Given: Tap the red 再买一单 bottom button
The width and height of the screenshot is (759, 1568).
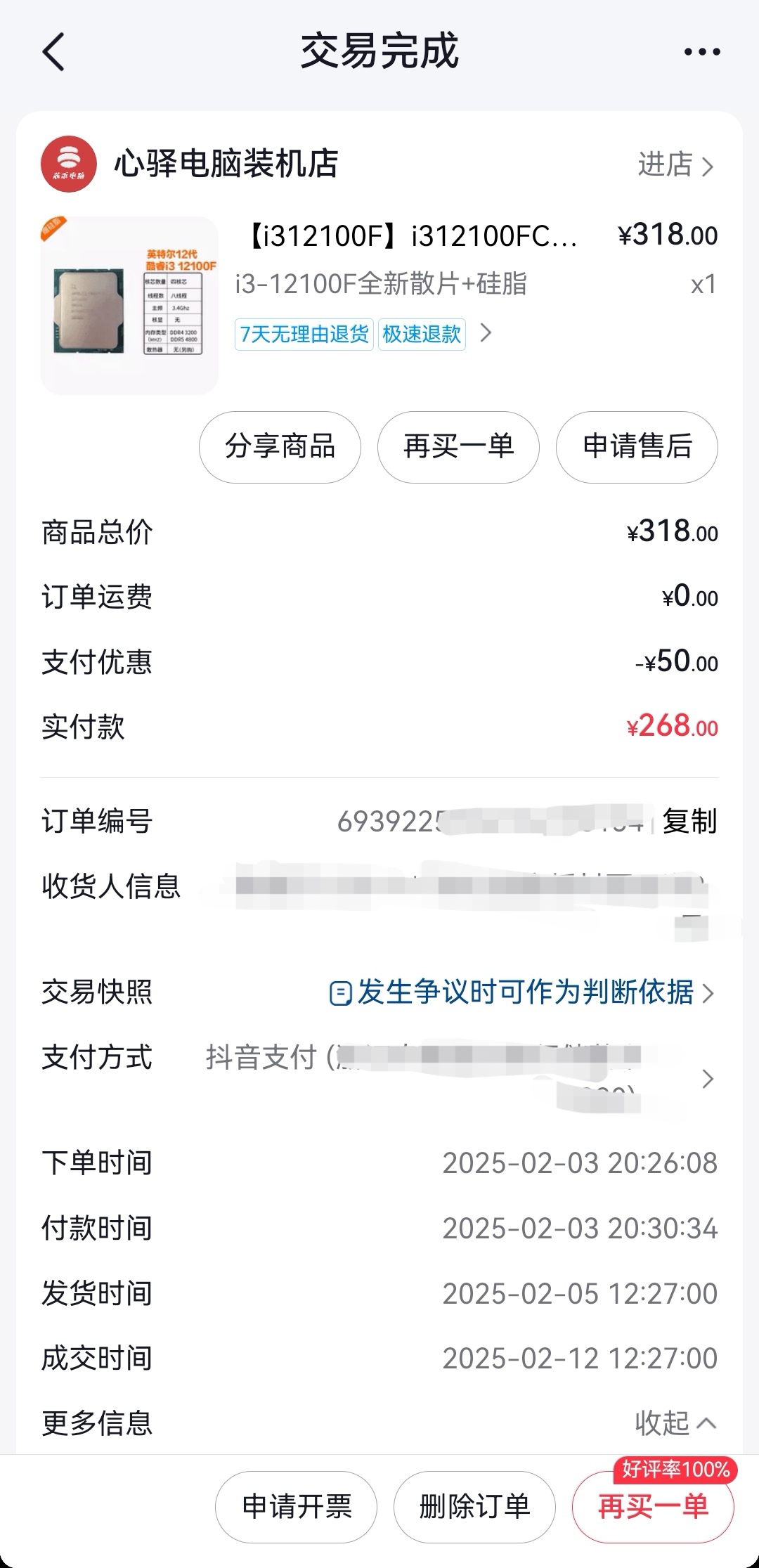Looking at the screenshot, I should pos(653,1507).
